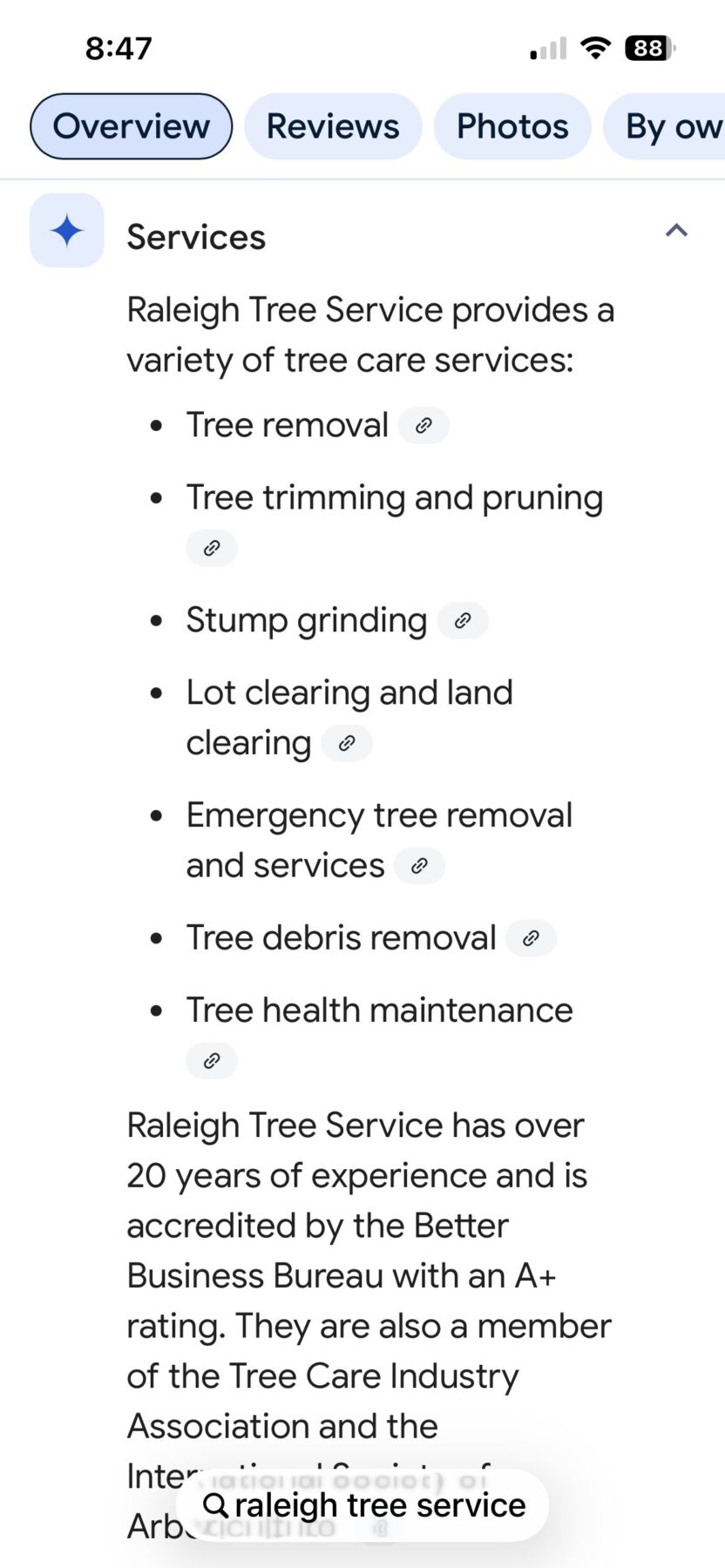This screenshot has width=725, height=1568.
Task: Click the link icon after Stump grinding
Action: click(x=463, y=620)
